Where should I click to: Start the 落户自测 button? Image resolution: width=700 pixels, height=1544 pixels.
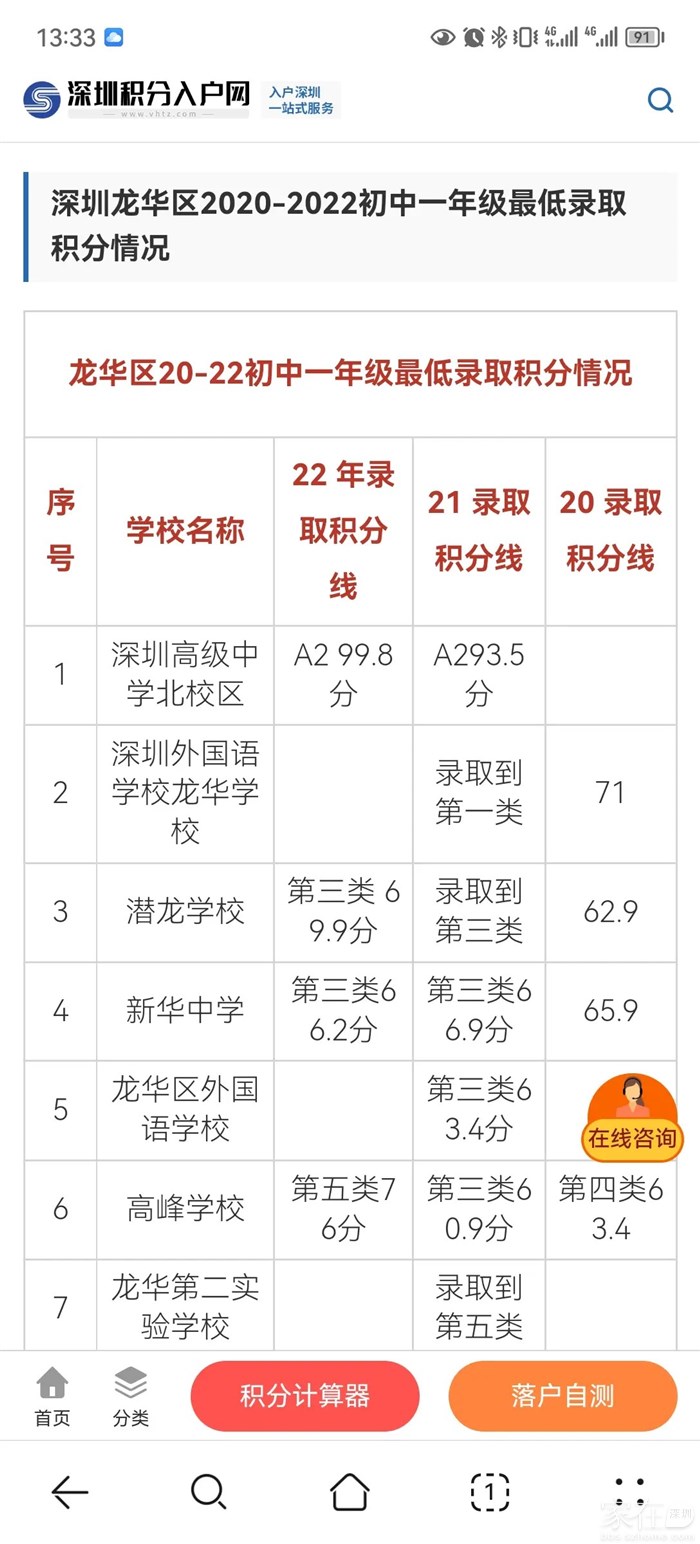[563, 1396]
